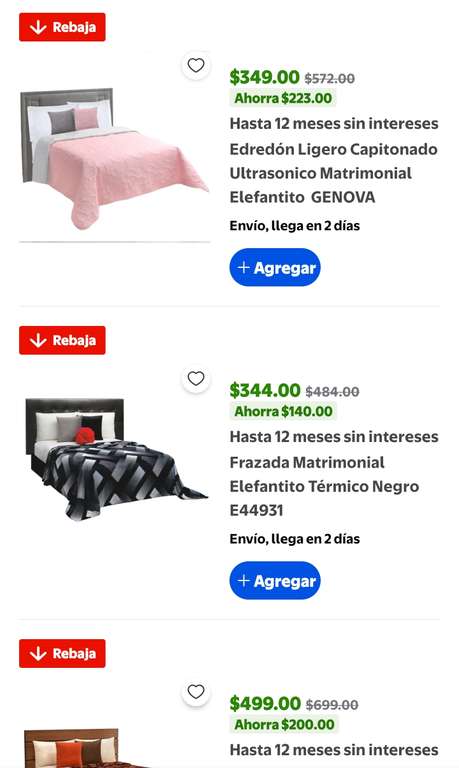Save the Frazada Matrimonial Elefantito to favorites
459x768 pixels.
[196, 378]
